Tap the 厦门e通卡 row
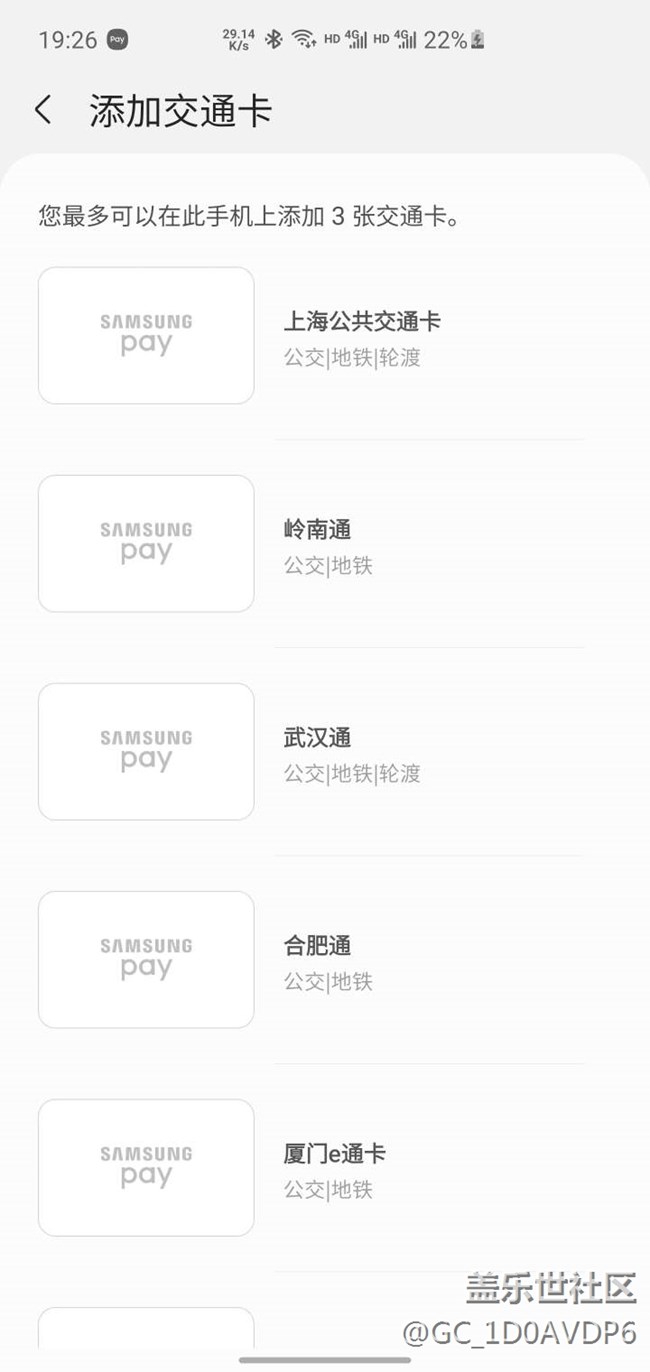This screenshot has height=1372, width=650. point(334,1155)
